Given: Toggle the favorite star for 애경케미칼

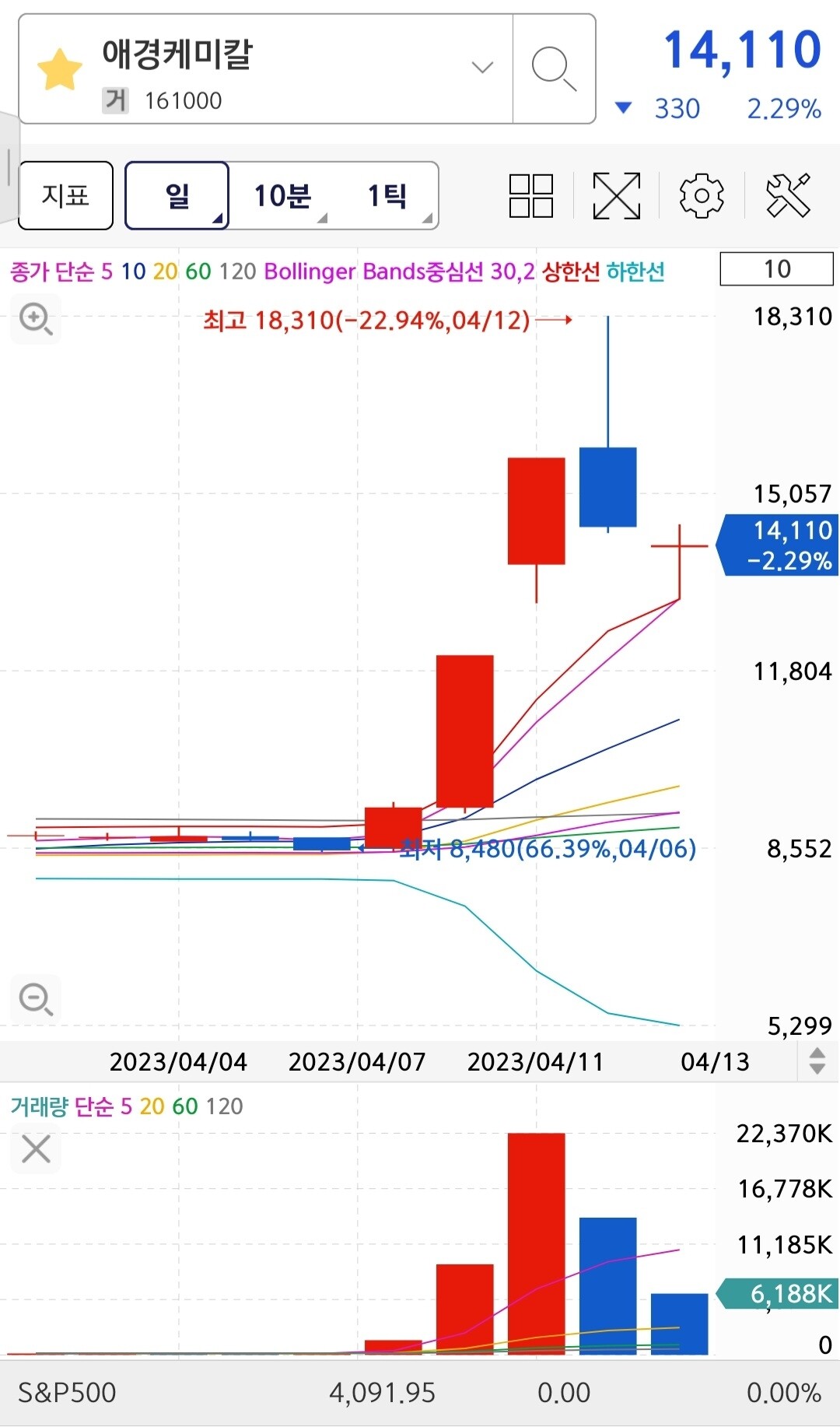Looking at the screenshot, I should coord(60,70).
